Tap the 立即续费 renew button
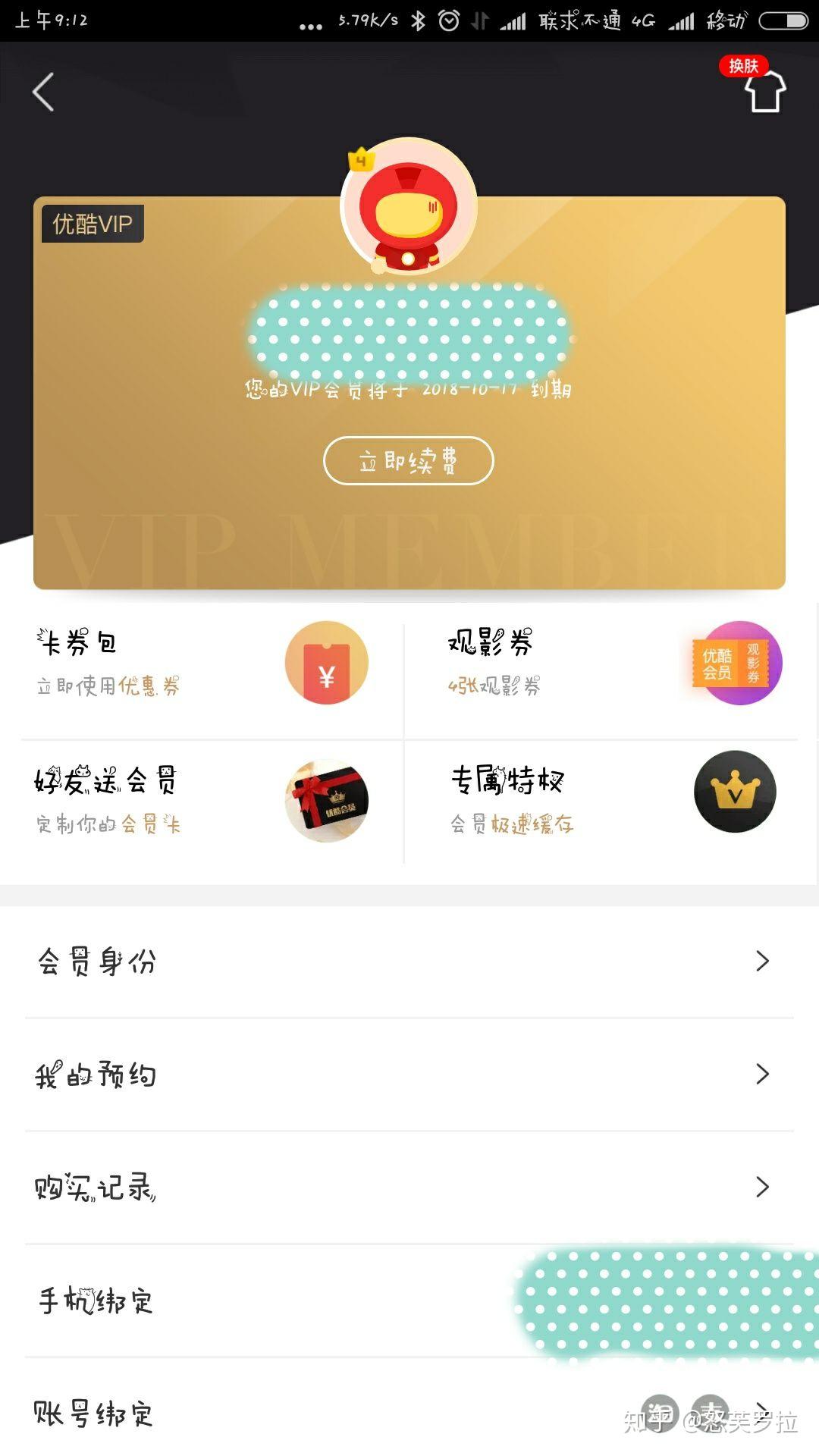The image size is (819, 1456). 408,460
